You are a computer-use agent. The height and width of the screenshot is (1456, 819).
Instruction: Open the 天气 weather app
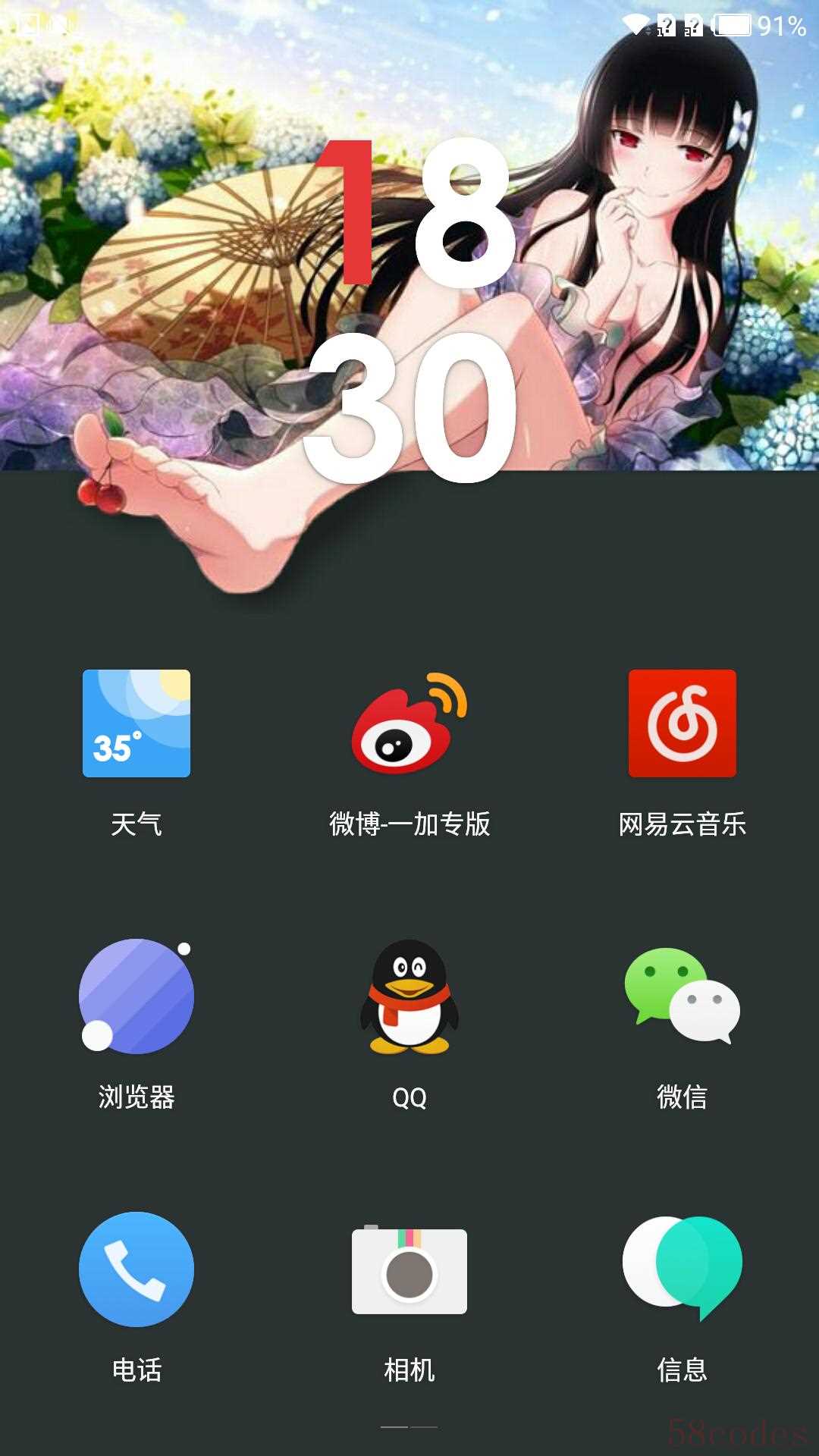[x=136, y=723]
